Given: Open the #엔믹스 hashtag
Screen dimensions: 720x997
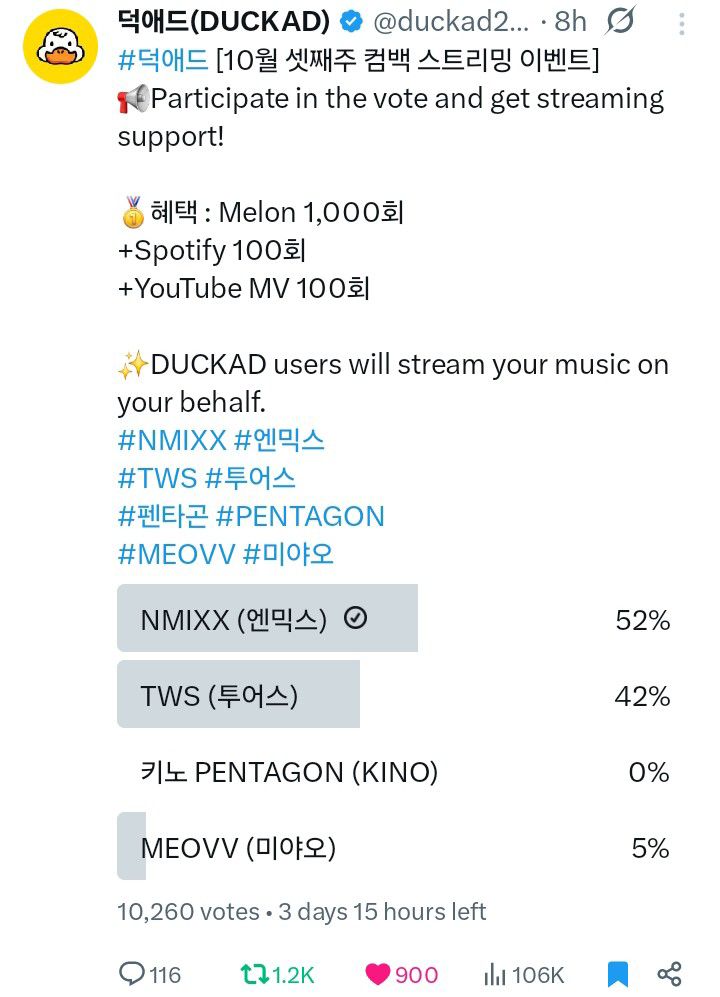Looking at the screenshot, I should pyautogui.click(x=279, y=439).
